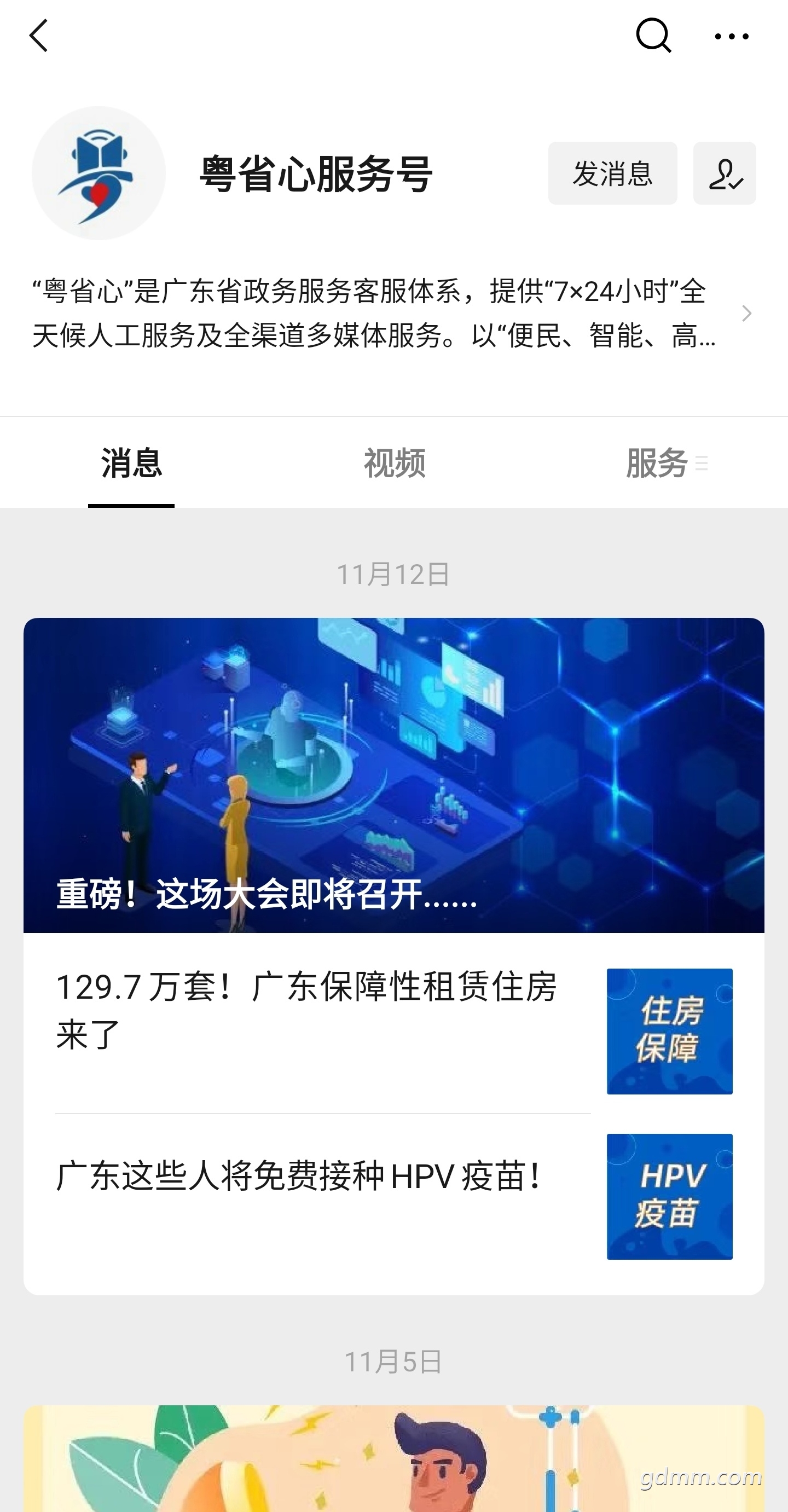Image resolution: width=788 pixels, height=1512 pixels.
Task: Switch to the 消息 tab
Action: pos(131,463)
